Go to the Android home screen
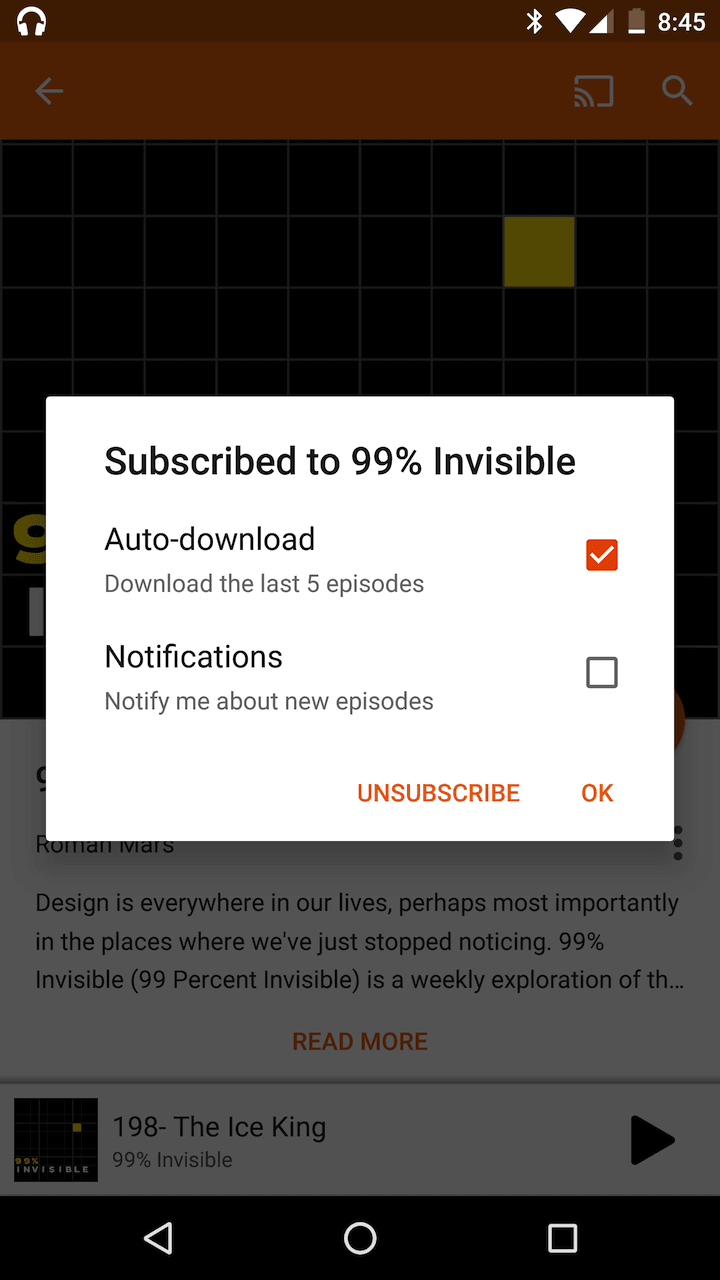The image size is (720, 1280). pos(360,1238)
